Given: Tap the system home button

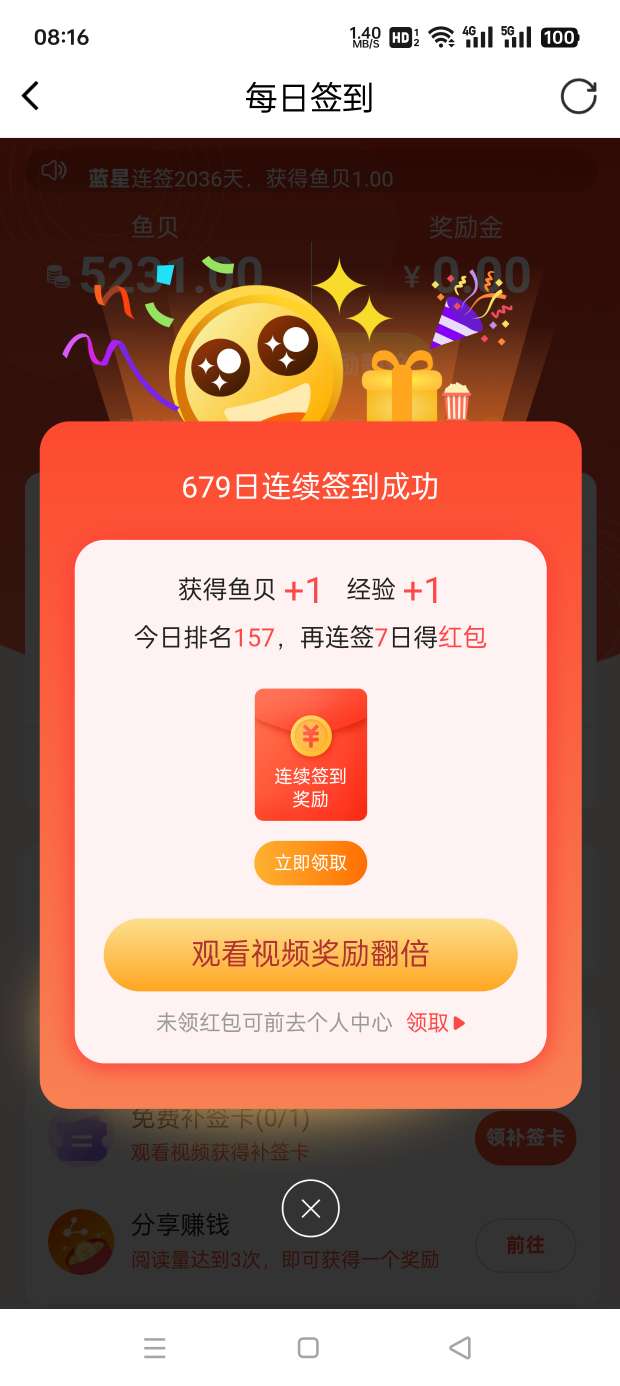Looking at the screenshot, I should point(308,1347).
